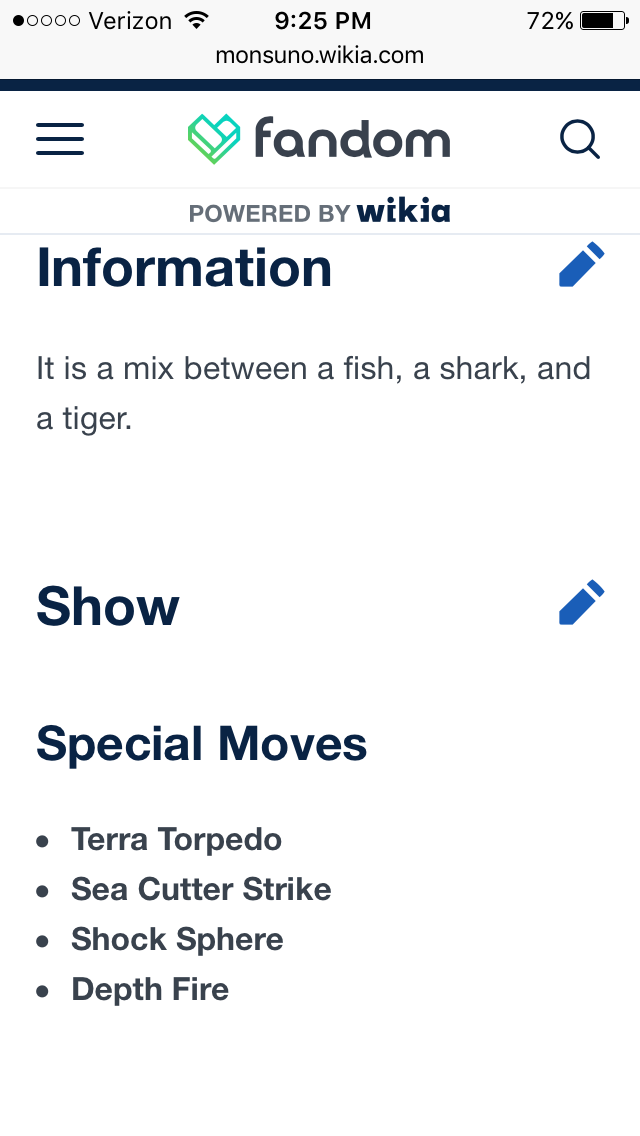Tap the monsuno.wikia.com address bar
The width and height of the screenshot is (640, 1136).
pos(320,55)
